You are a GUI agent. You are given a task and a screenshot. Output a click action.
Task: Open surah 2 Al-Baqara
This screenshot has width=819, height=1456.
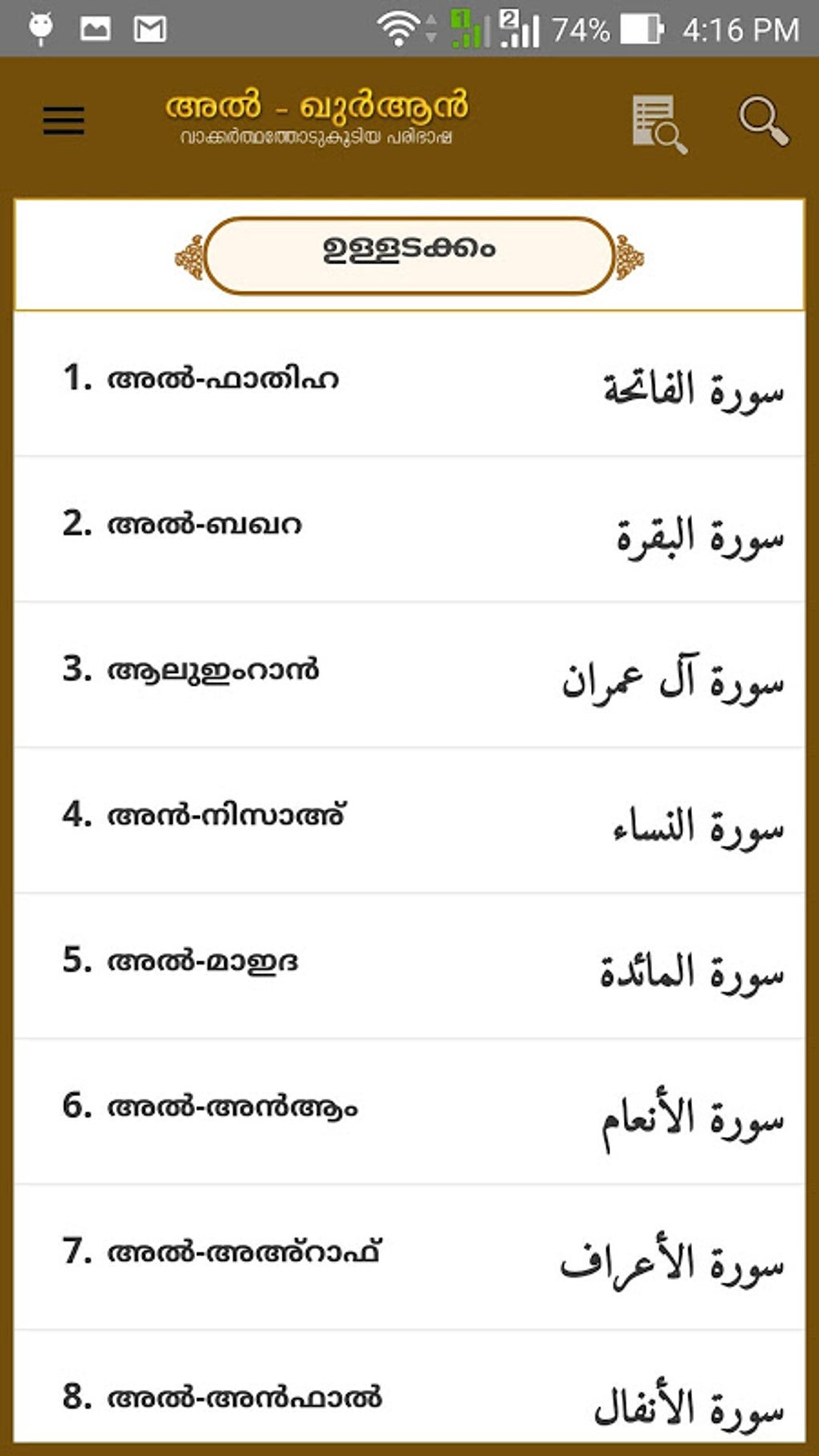pyautogui.click(x=409, y=529)
